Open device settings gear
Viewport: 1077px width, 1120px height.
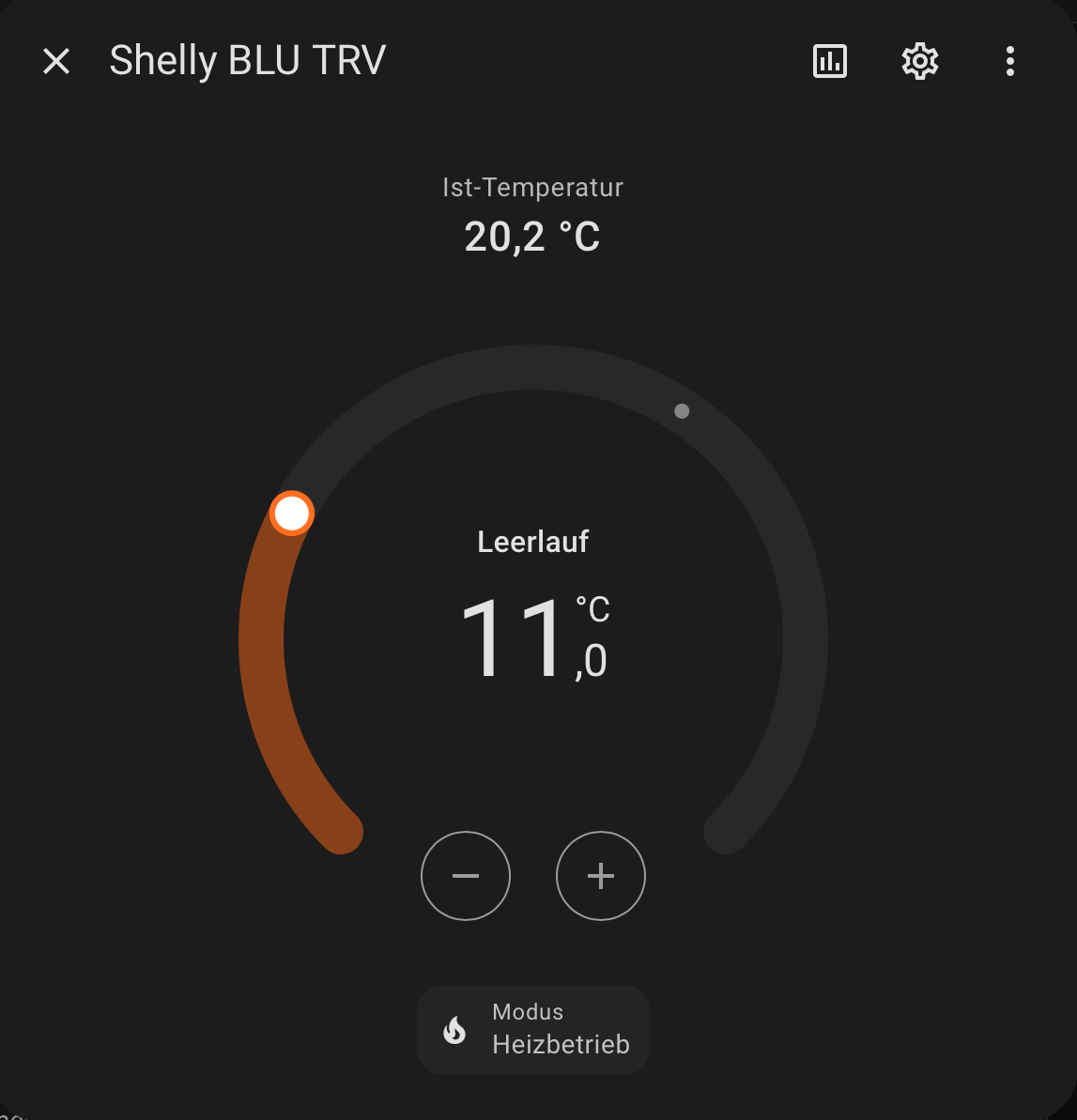tap(919, 62)
